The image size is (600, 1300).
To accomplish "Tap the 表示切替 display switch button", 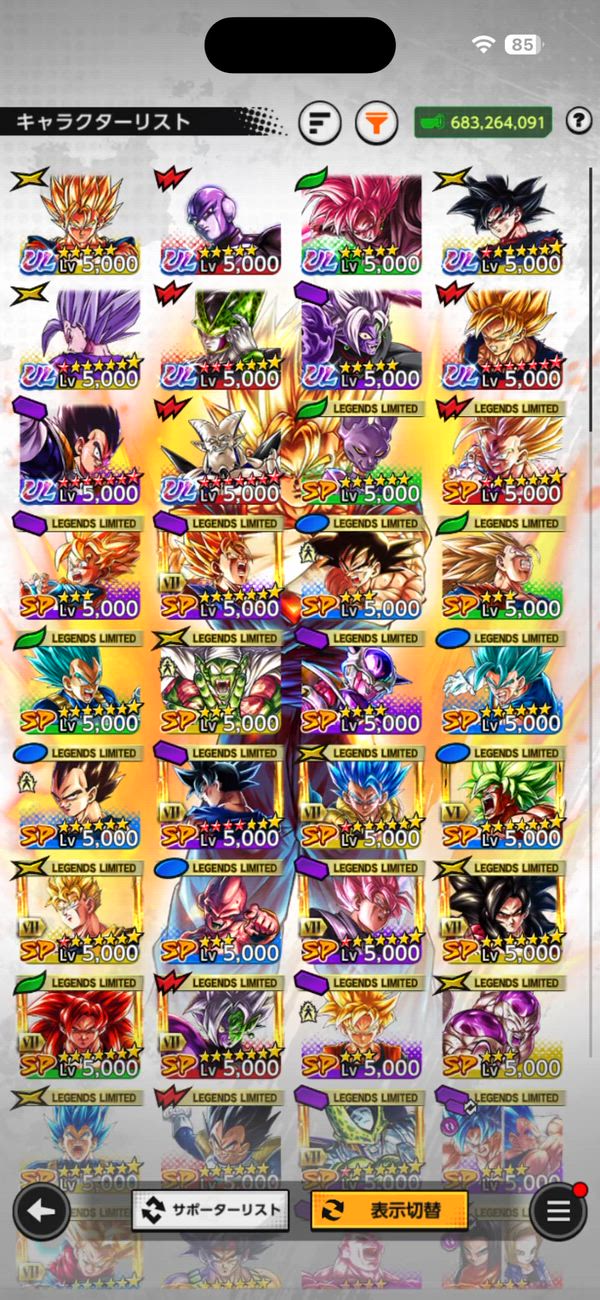I will (390, 1210).
